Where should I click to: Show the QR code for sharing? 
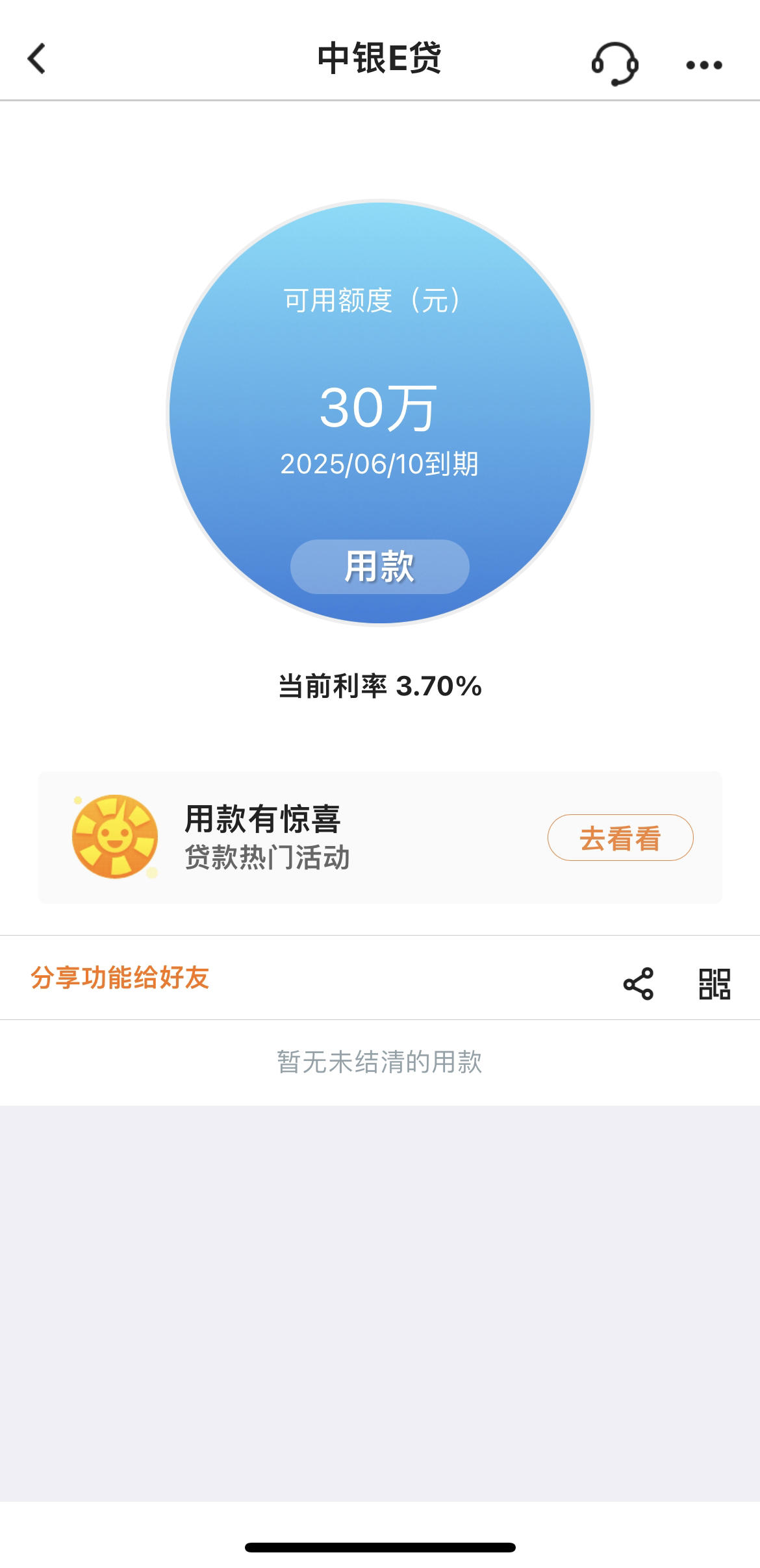pyautogui.click(x=715, y=984)
